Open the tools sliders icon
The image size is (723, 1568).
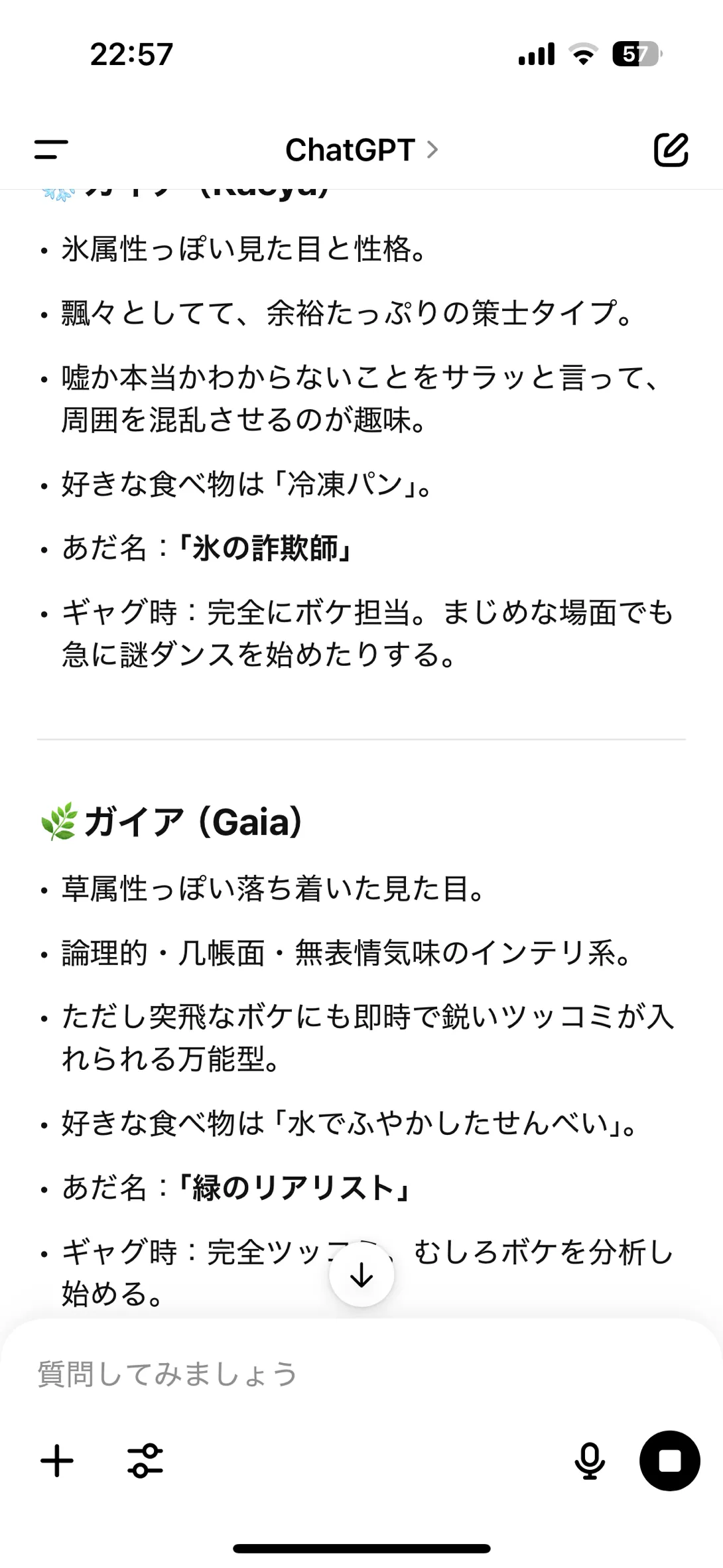click(145, 1461)
